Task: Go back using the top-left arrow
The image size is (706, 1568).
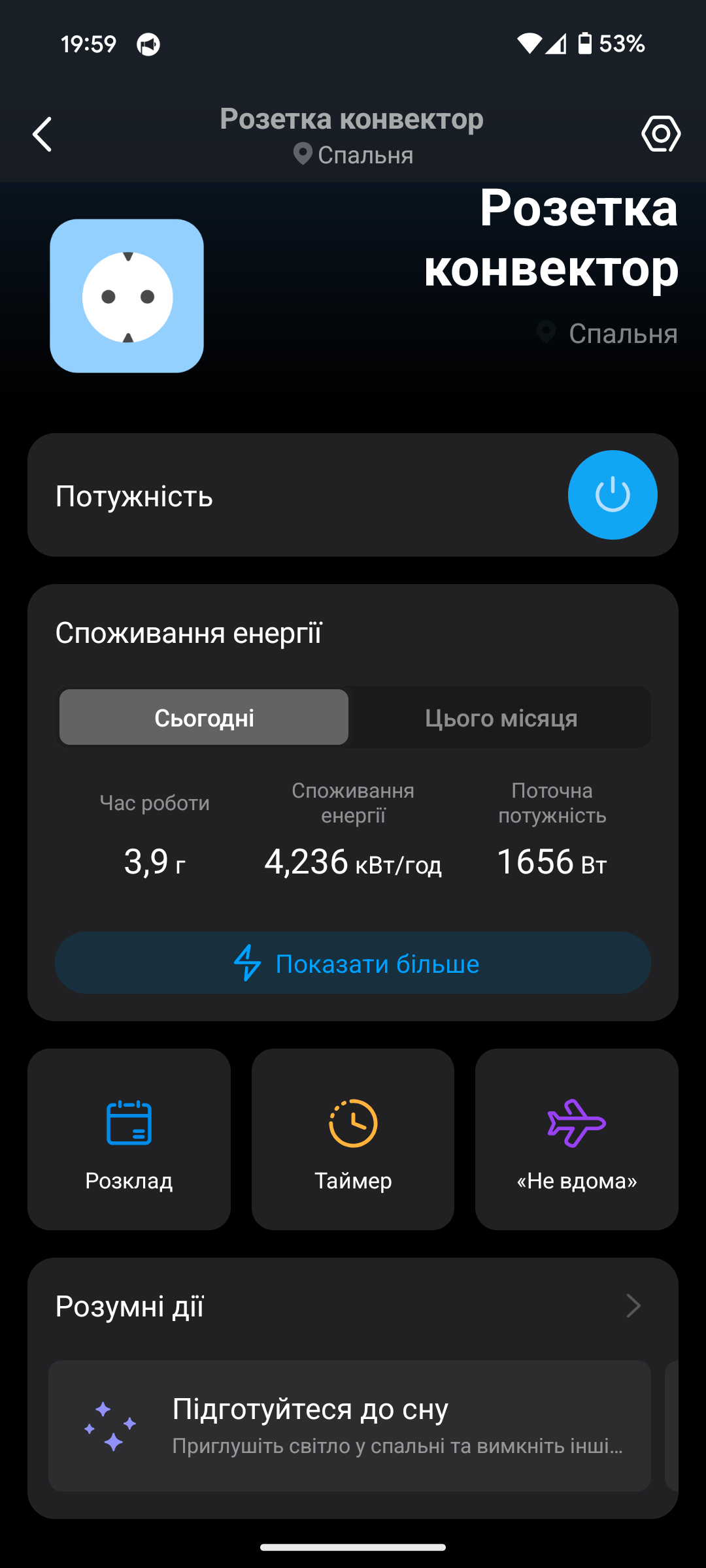Action: pyautogui.click(x=42, y=135)
